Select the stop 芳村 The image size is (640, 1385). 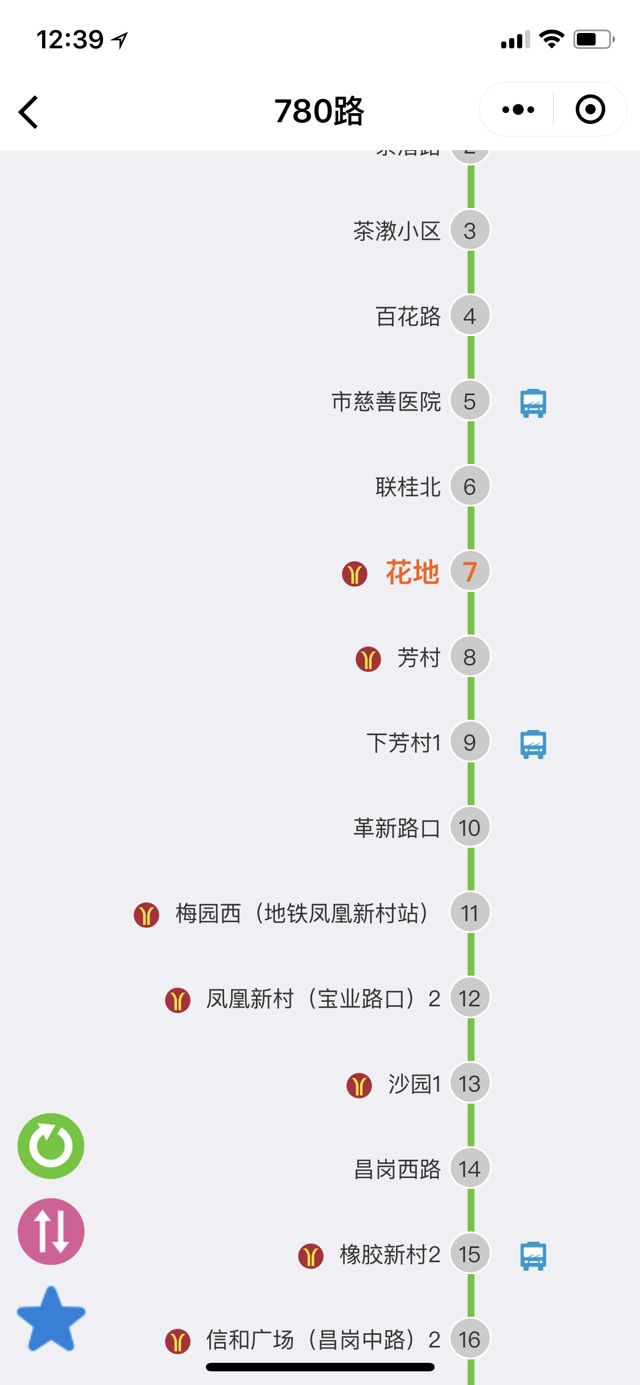419,658
